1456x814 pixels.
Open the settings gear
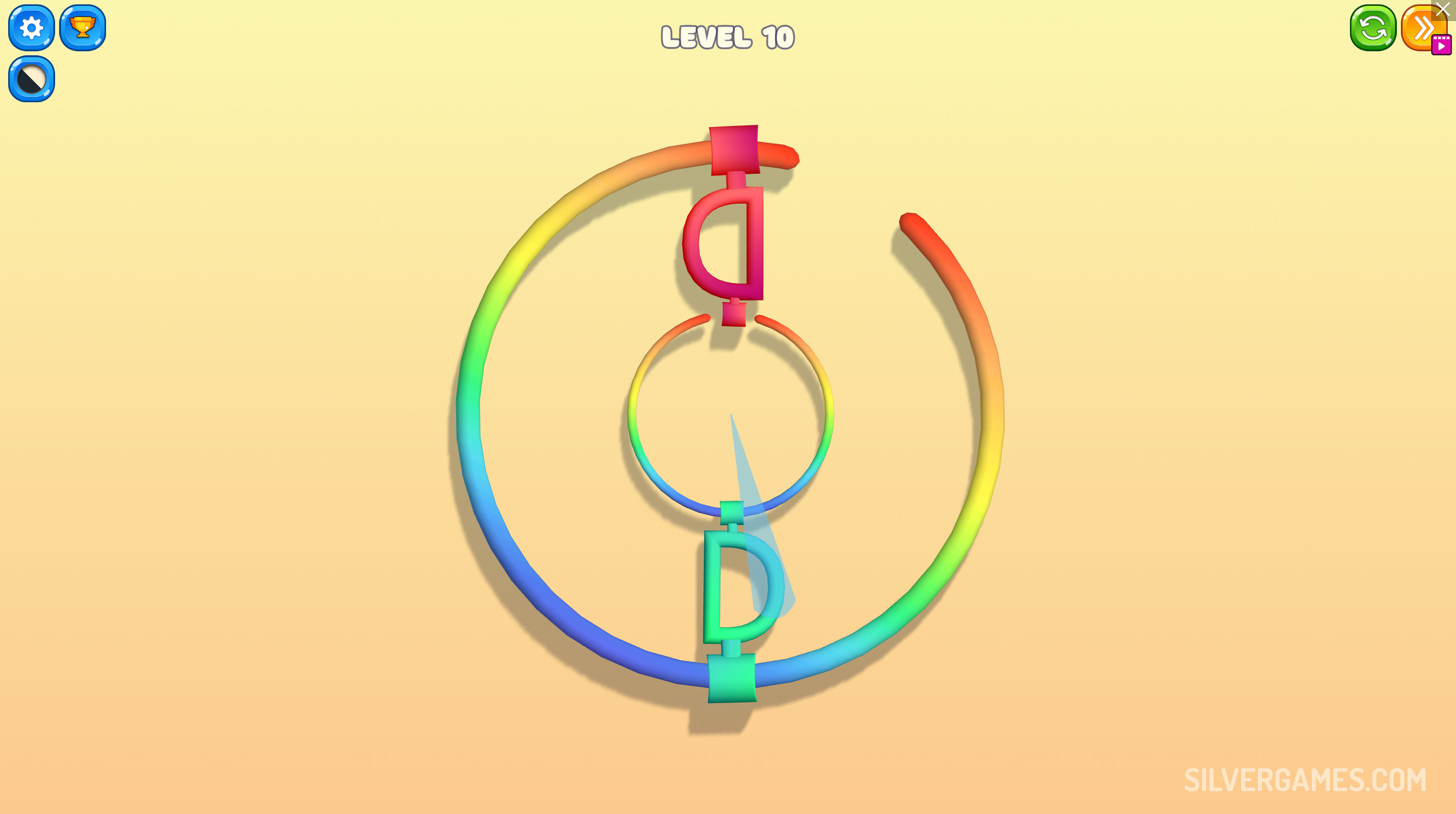coord(32,28)
